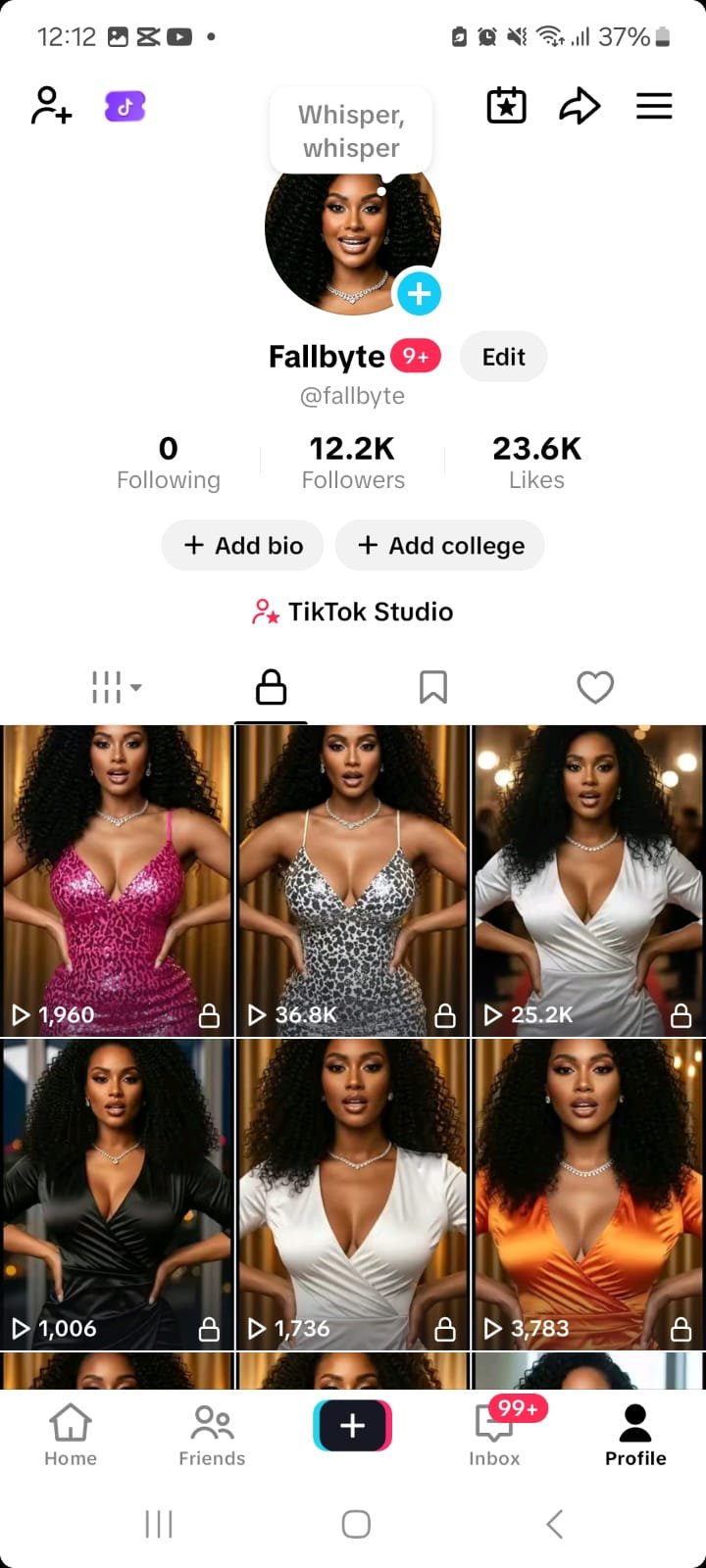The image size is (706, 1568).
Task: Open the add friends icon
Action: [51, 106]
